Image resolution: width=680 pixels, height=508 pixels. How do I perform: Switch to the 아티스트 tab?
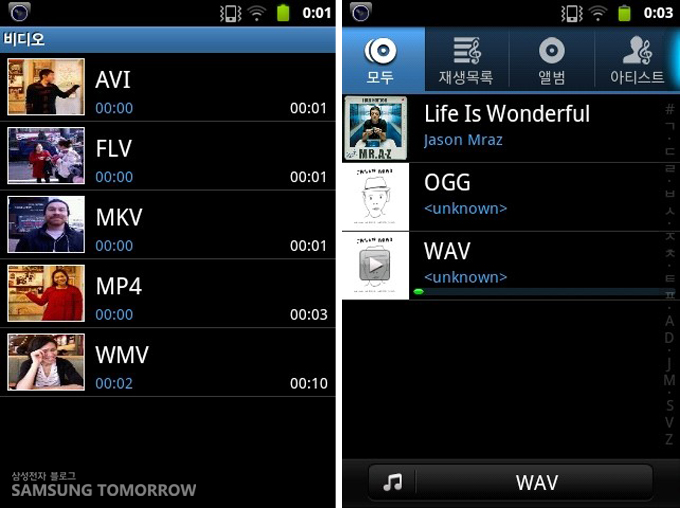tap(637, 59)
